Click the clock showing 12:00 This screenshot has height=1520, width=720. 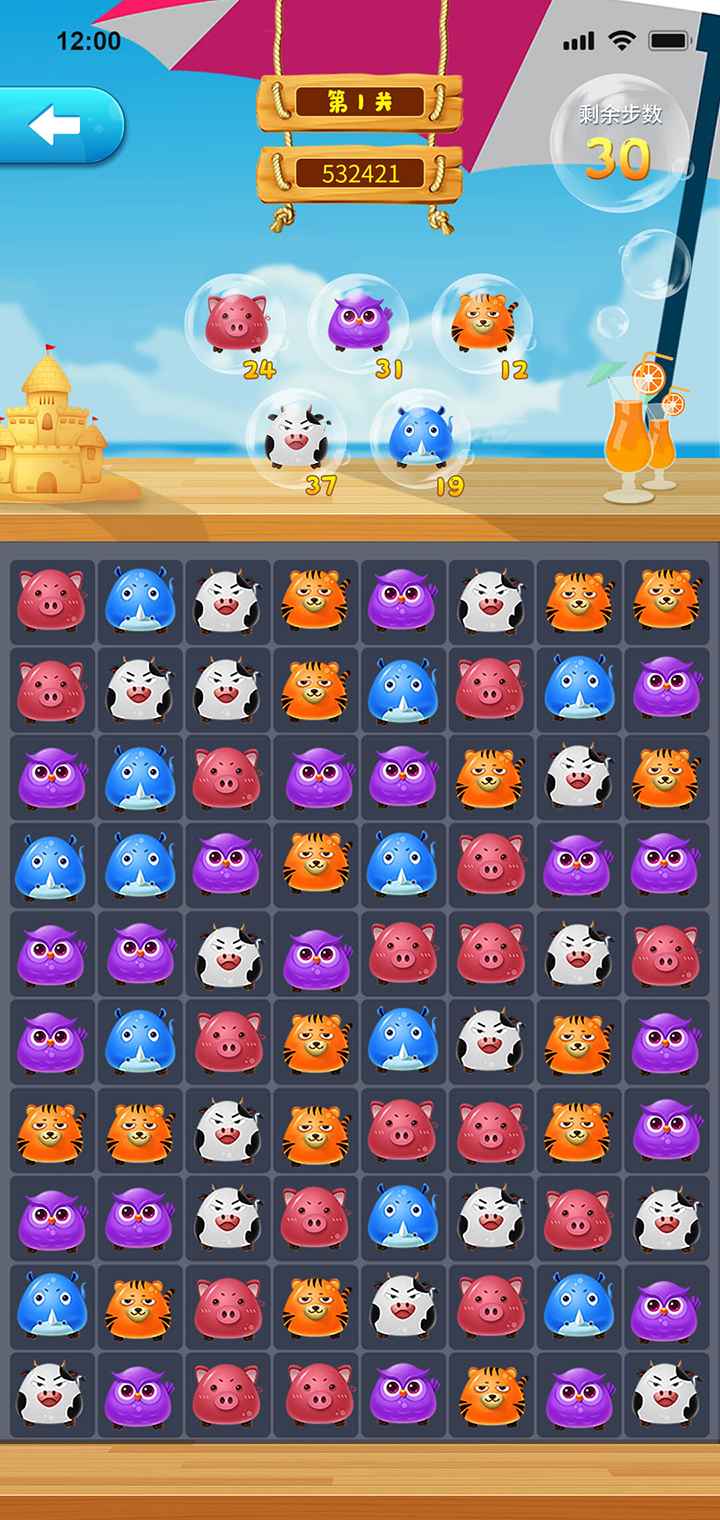click(86, 40)
